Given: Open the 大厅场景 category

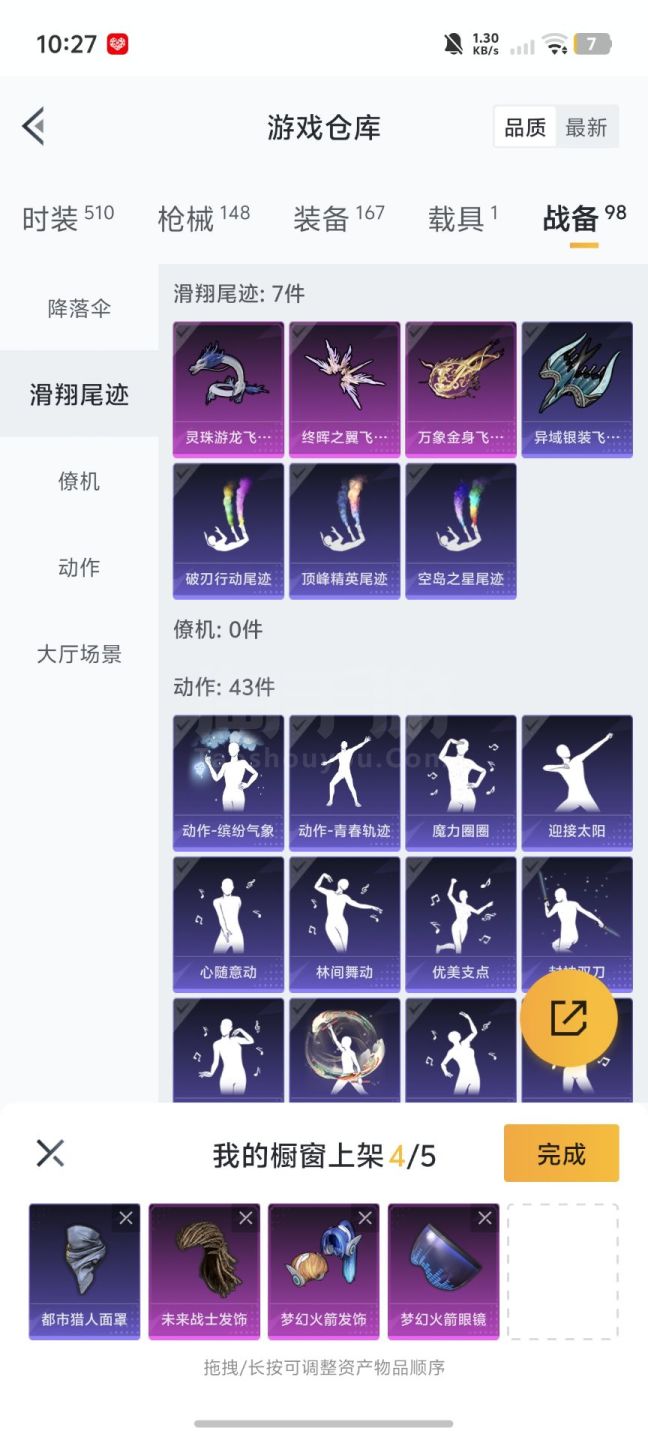Looking at the screenshot, I should pos(79,654).
